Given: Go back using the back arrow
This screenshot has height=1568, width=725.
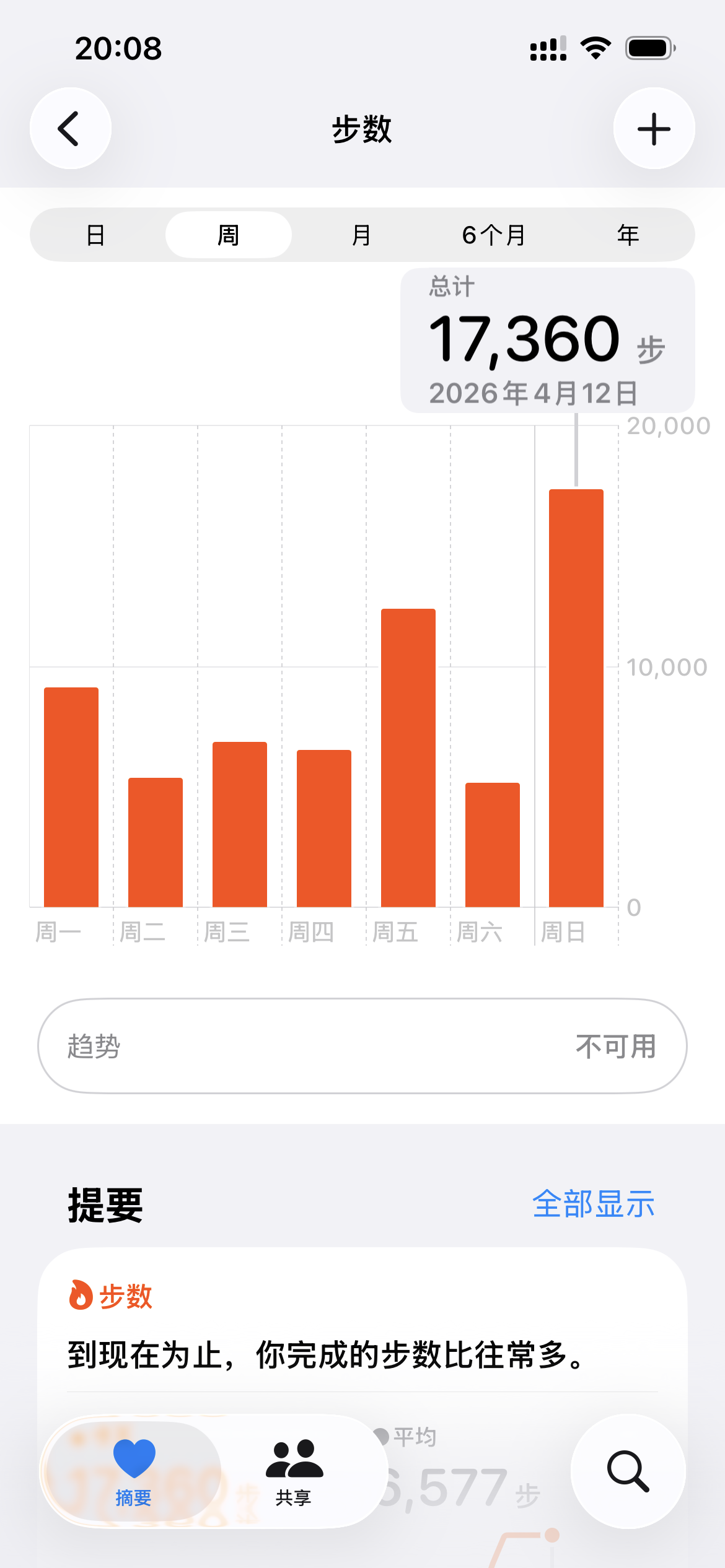Looking at the screenshot, I should [71, 128].
